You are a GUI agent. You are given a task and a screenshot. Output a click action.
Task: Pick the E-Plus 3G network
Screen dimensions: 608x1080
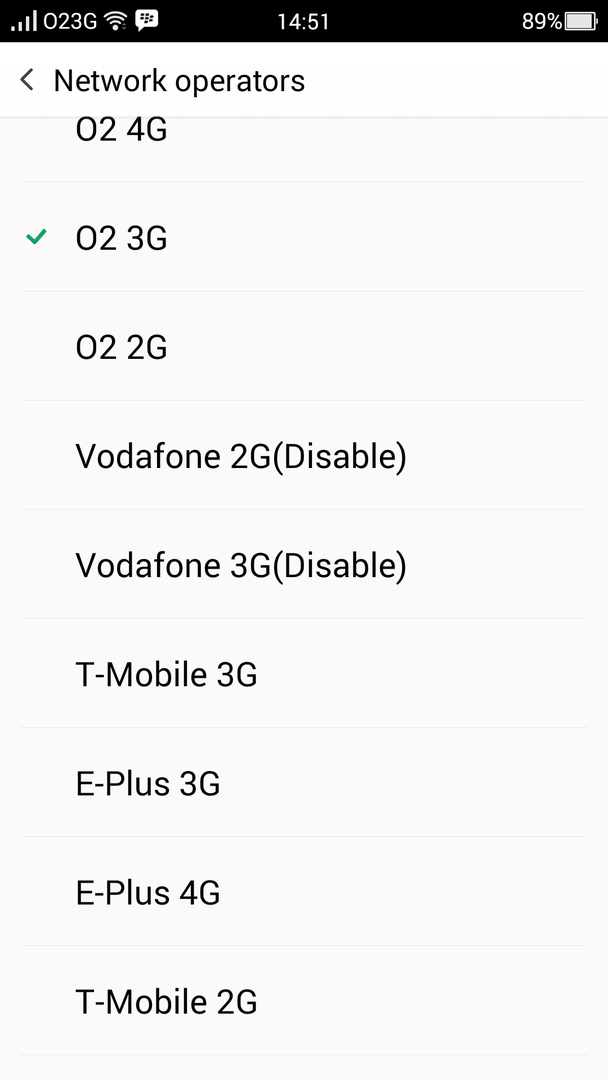[304, 782]
